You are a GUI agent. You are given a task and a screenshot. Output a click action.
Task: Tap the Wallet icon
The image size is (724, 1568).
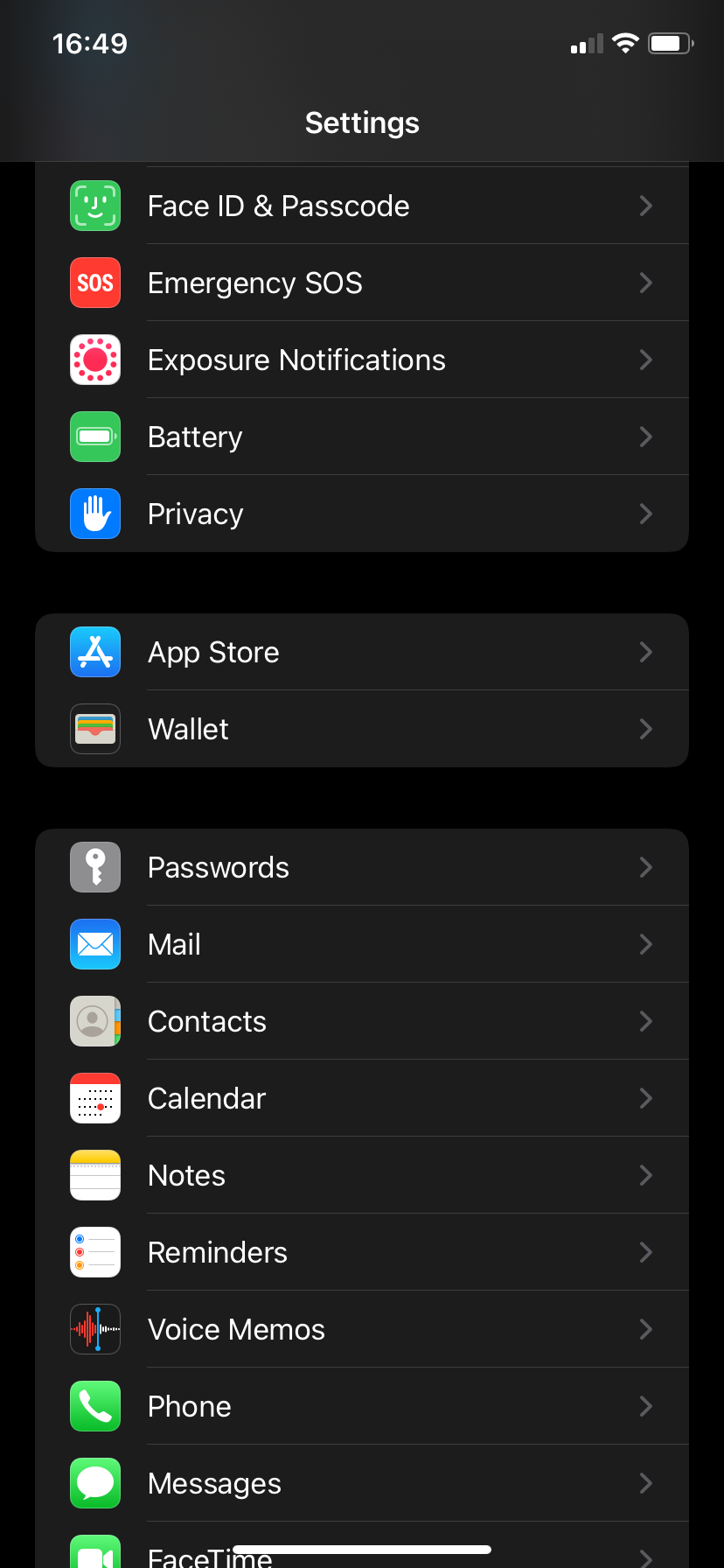point(94,728)
